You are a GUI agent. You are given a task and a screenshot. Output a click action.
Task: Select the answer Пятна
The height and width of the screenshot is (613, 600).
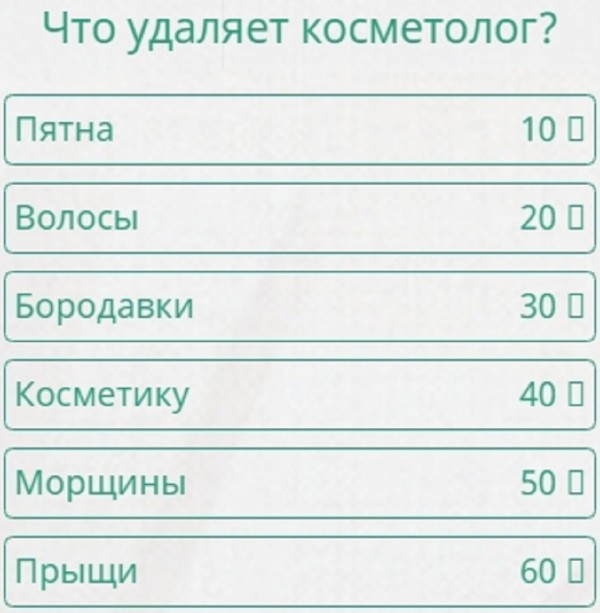pos(299,130)
